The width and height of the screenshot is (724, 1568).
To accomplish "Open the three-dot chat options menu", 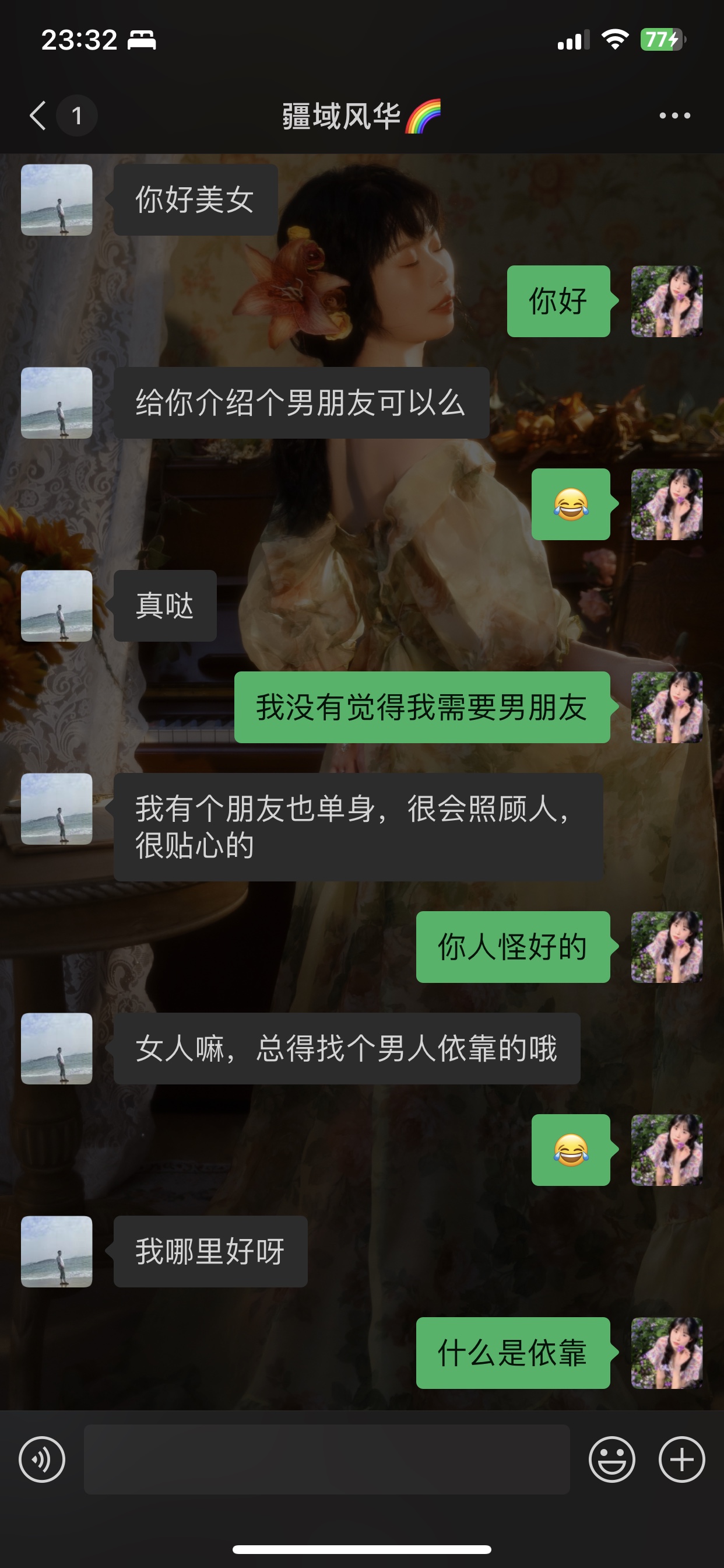I will [674, 116].
